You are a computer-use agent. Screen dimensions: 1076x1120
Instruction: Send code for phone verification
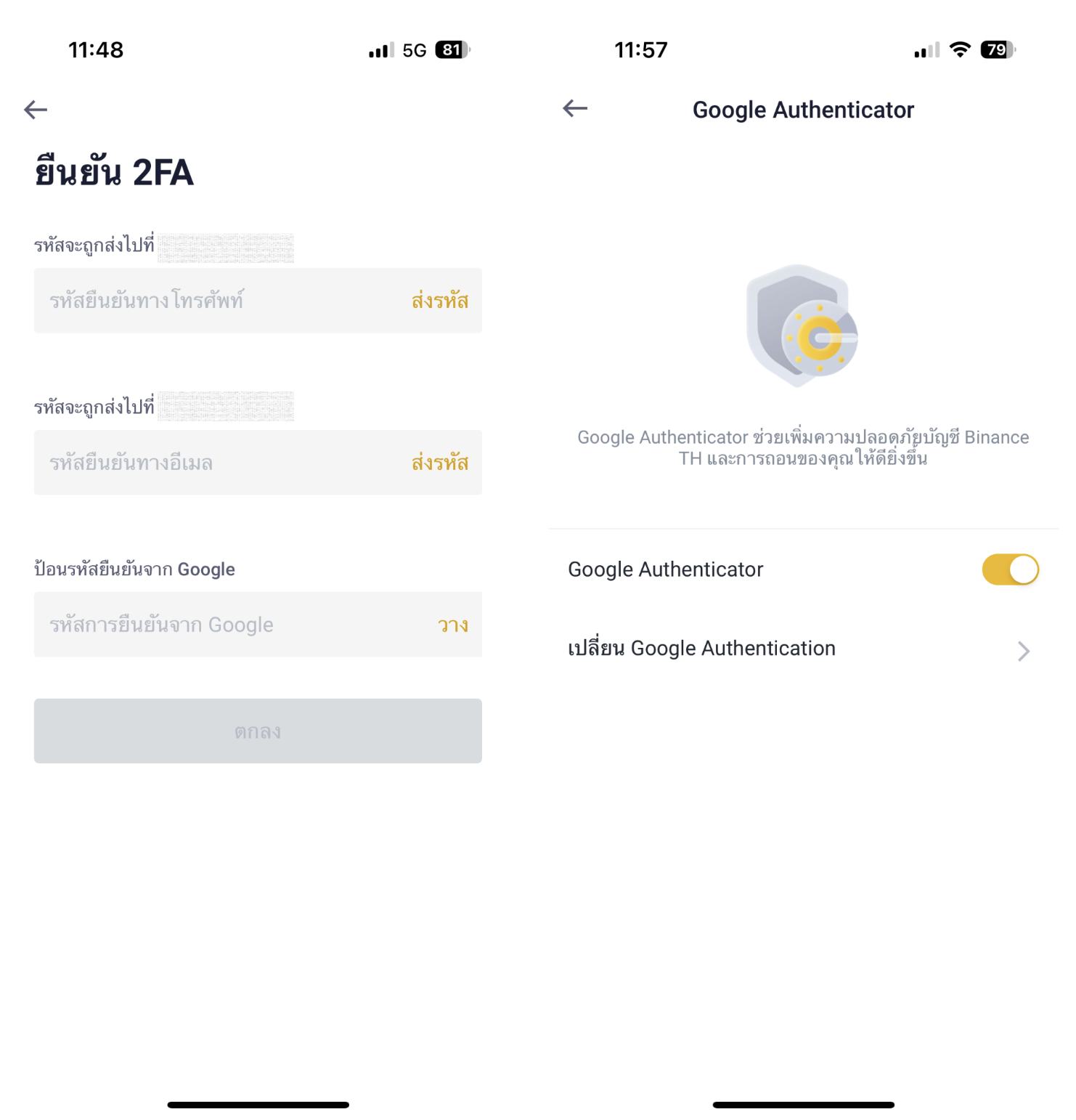(x=439, y=301)
